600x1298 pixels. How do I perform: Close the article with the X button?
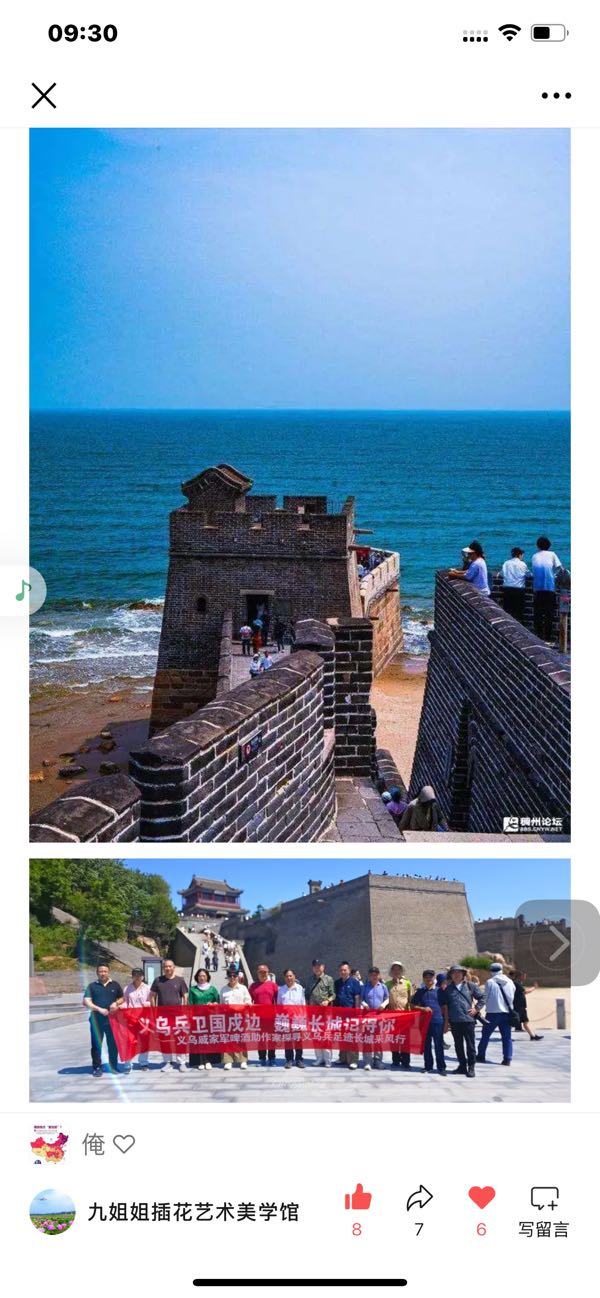pos(44,96)
